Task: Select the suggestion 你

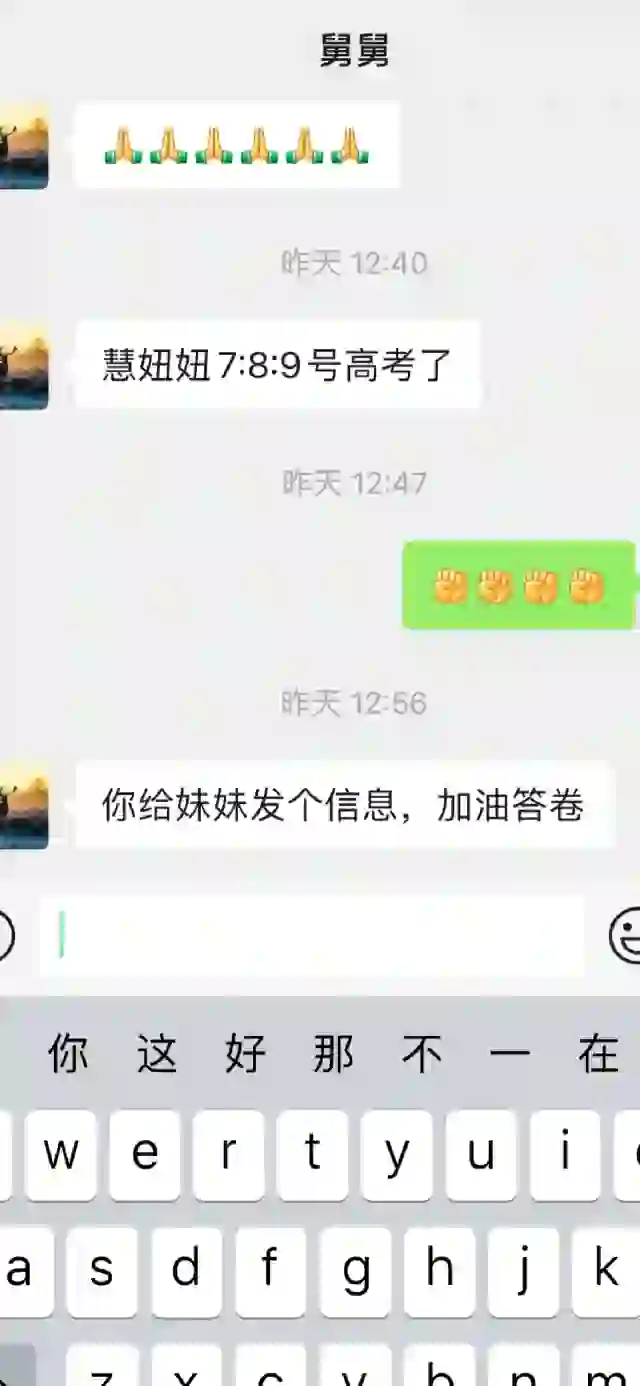Action: 68,1055
